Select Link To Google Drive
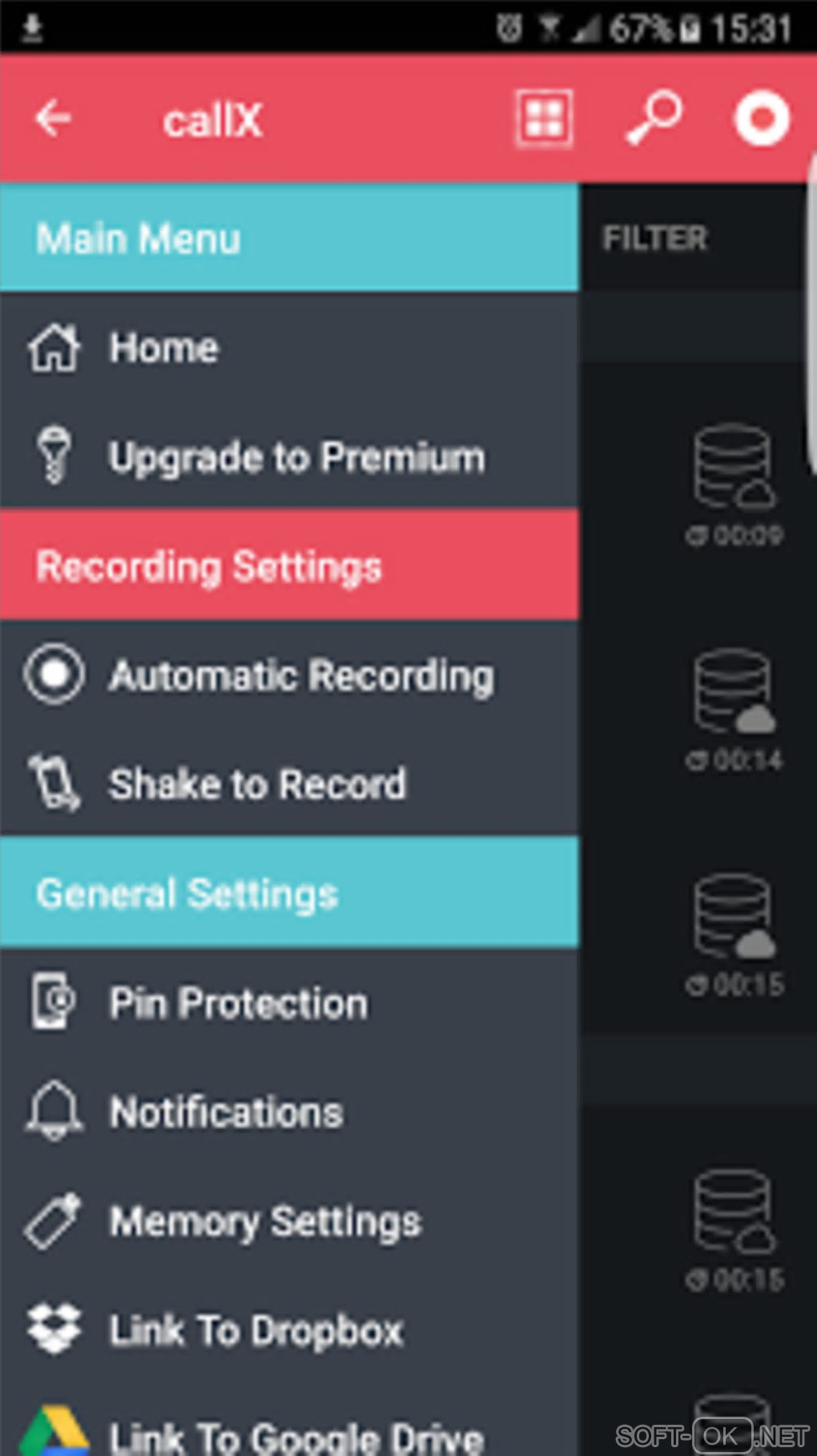Image resolution: width=817 pixels, height=1456 pixels. (x=296, y=1434)
